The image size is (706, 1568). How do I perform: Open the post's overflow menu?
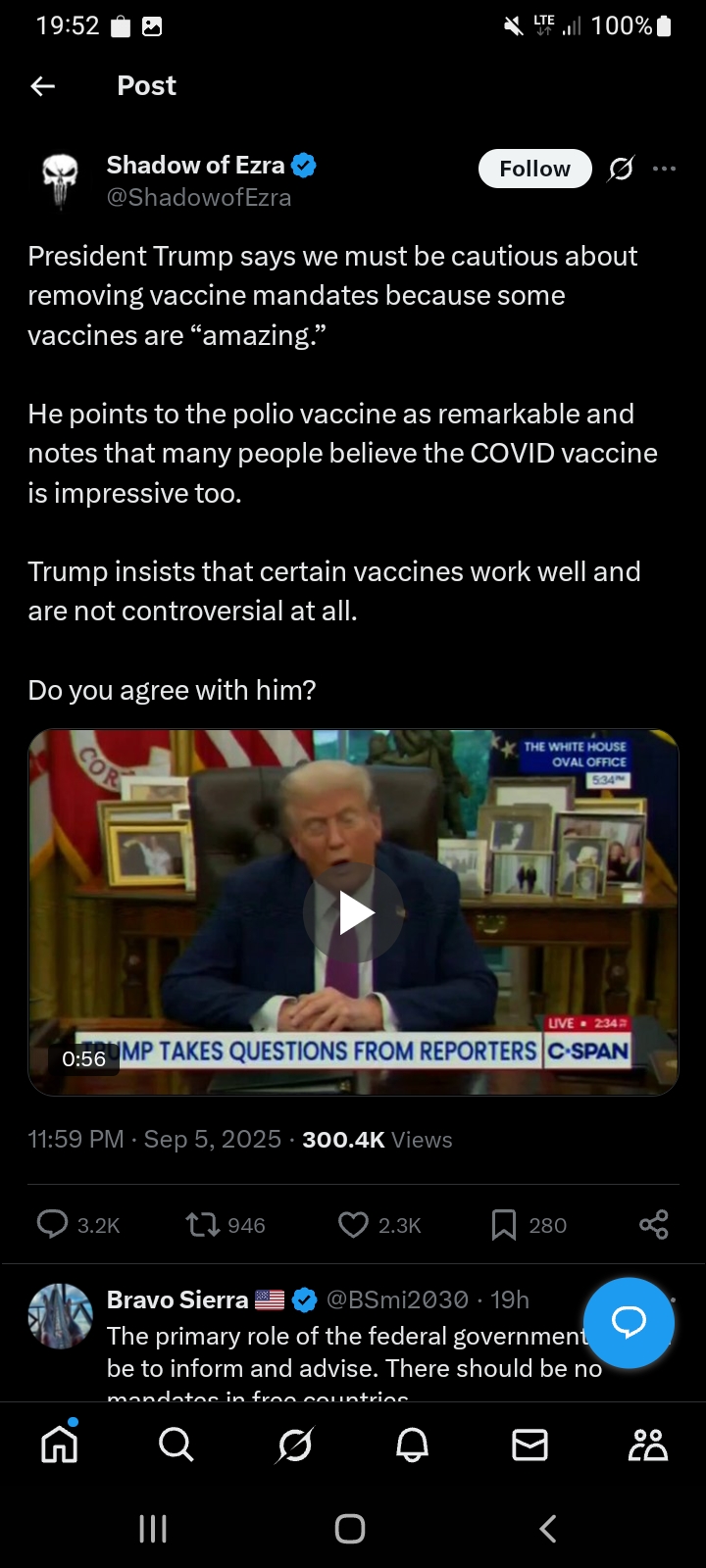[664, 169]
